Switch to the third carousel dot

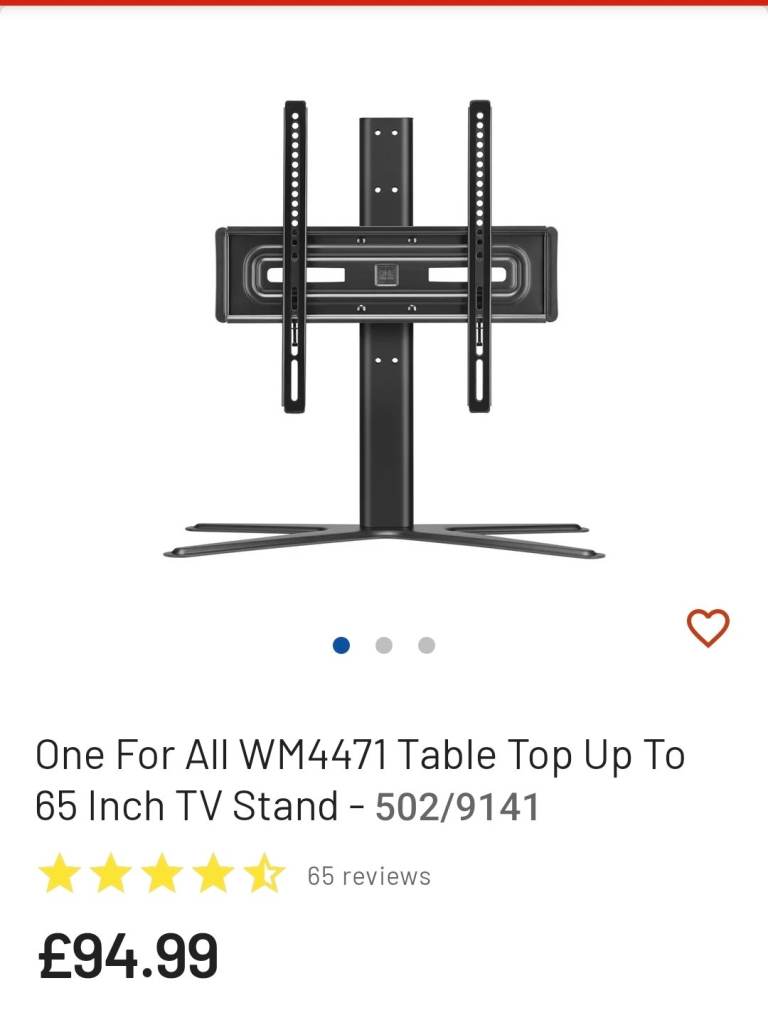(426, 645)
